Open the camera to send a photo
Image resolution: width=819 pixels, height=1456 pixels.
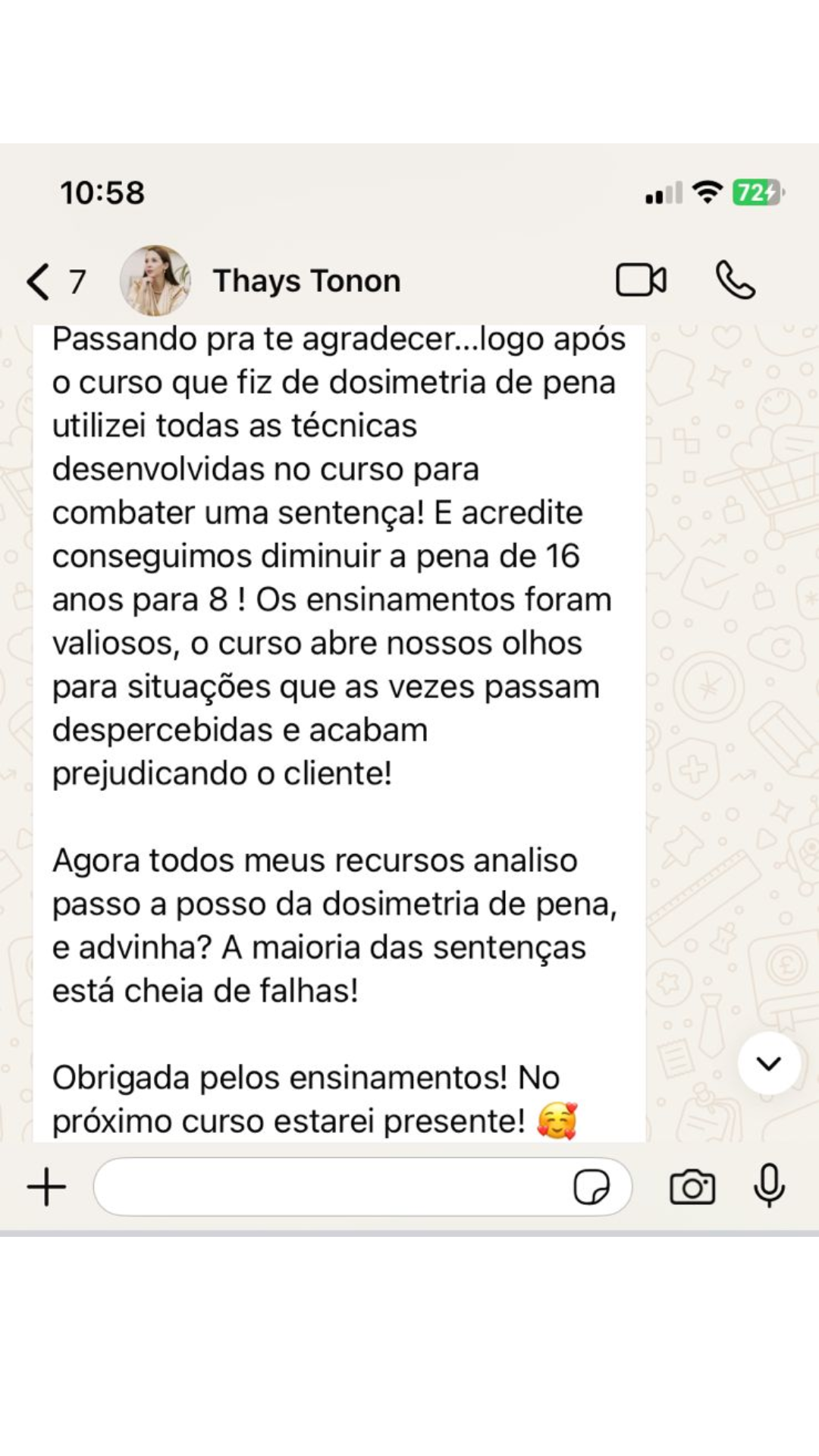pyautogui.click(x=692, y=1187)
